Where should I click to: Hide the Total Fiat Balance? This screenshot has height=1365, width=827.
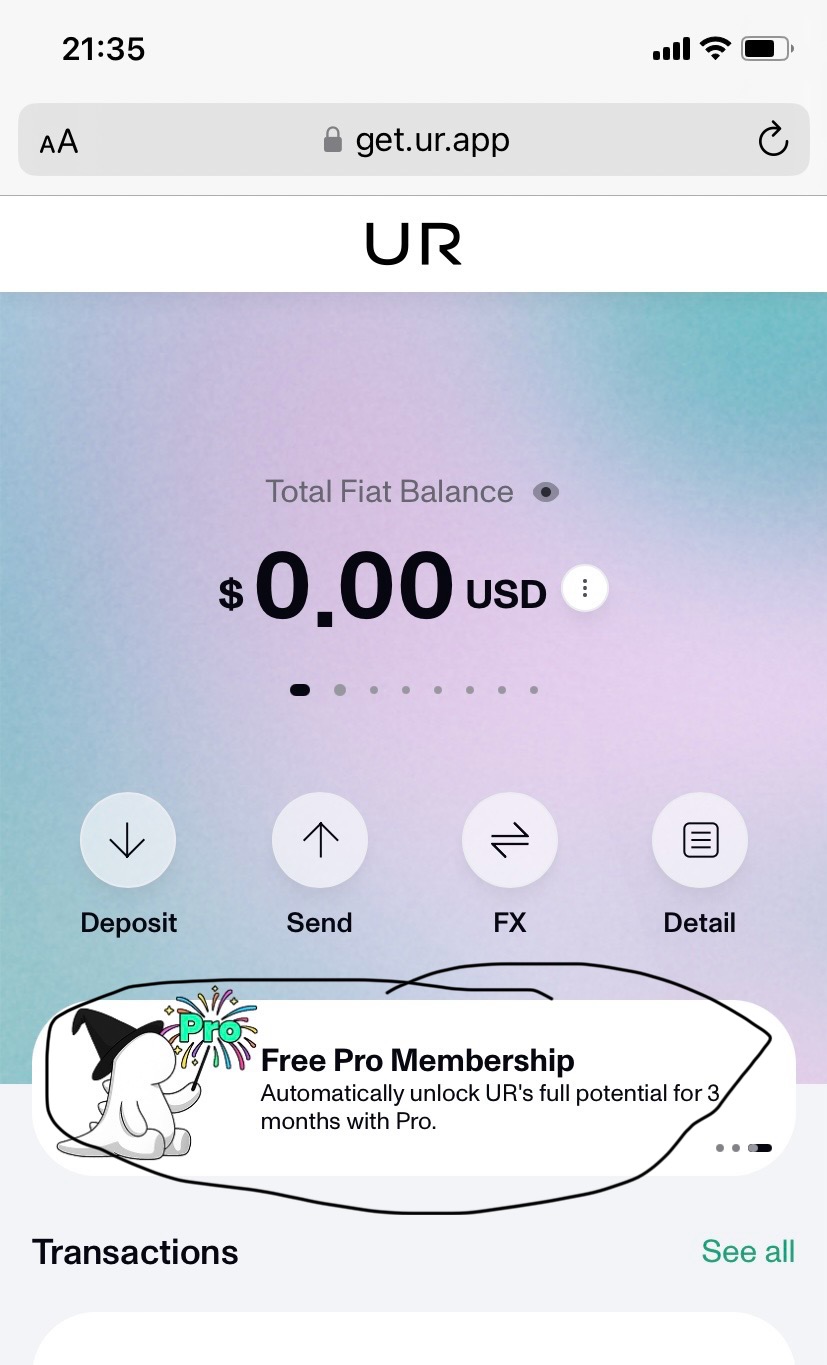[545, 492]
